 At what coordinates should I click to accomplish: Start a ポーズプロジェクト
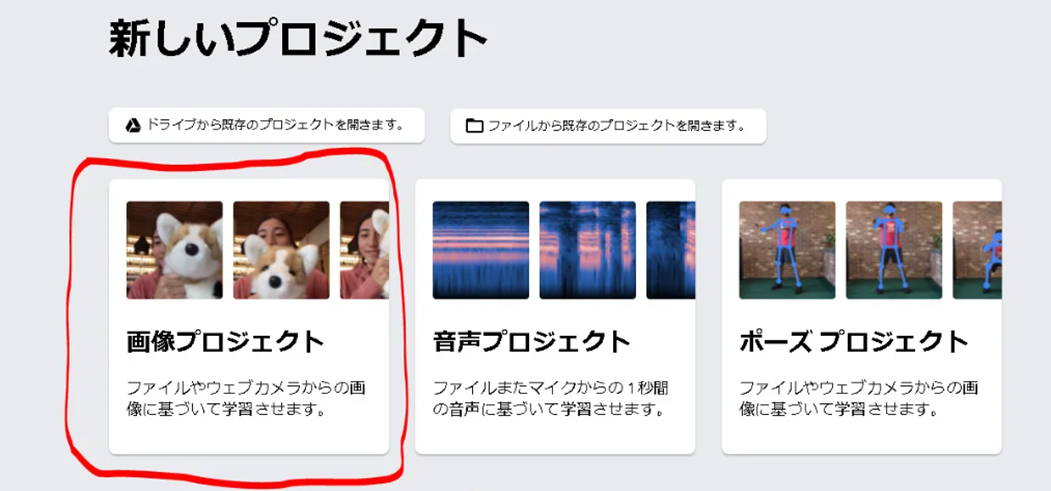pos(861,317)
